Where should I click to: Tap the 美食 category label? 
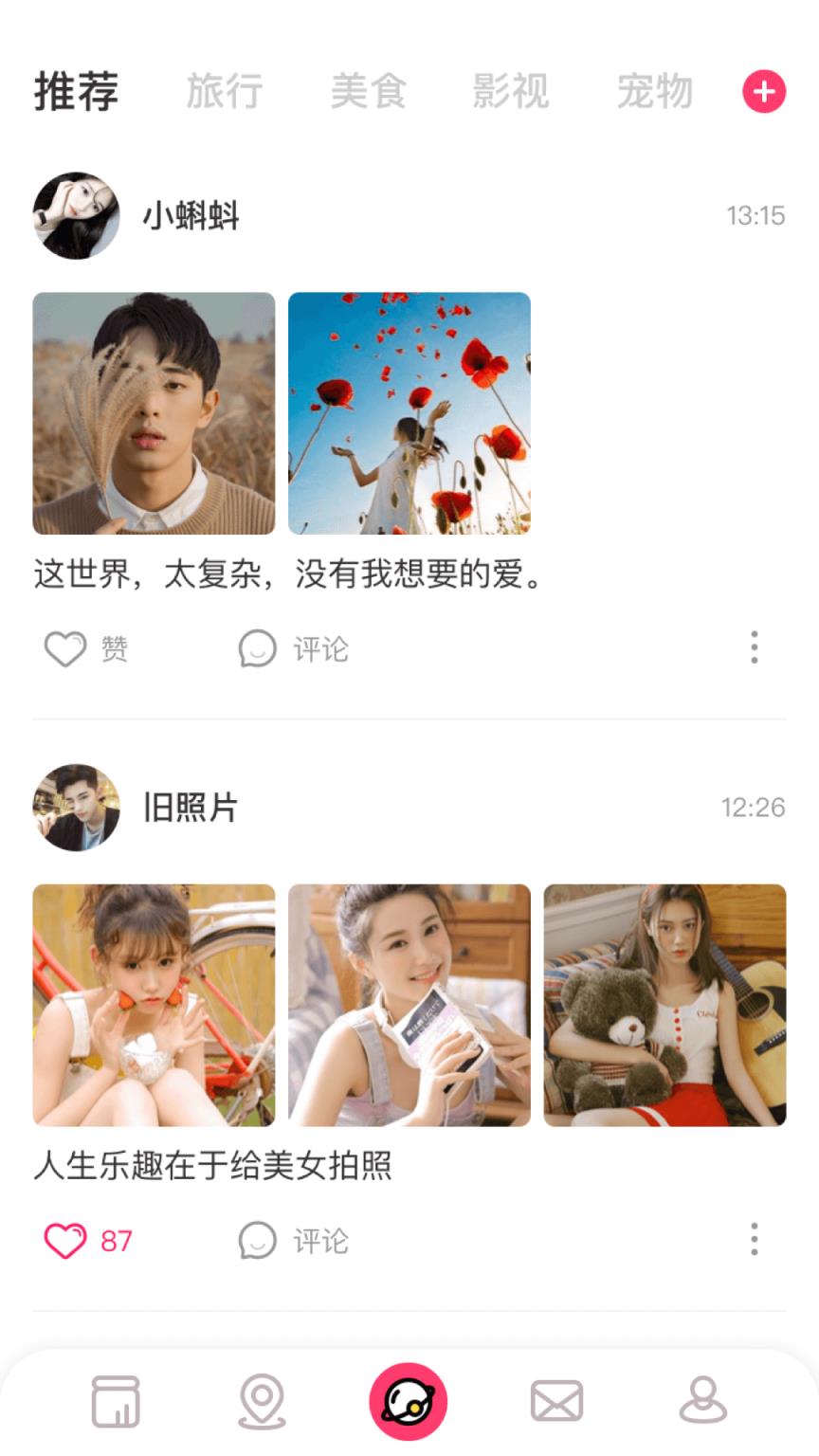(369, 92)
